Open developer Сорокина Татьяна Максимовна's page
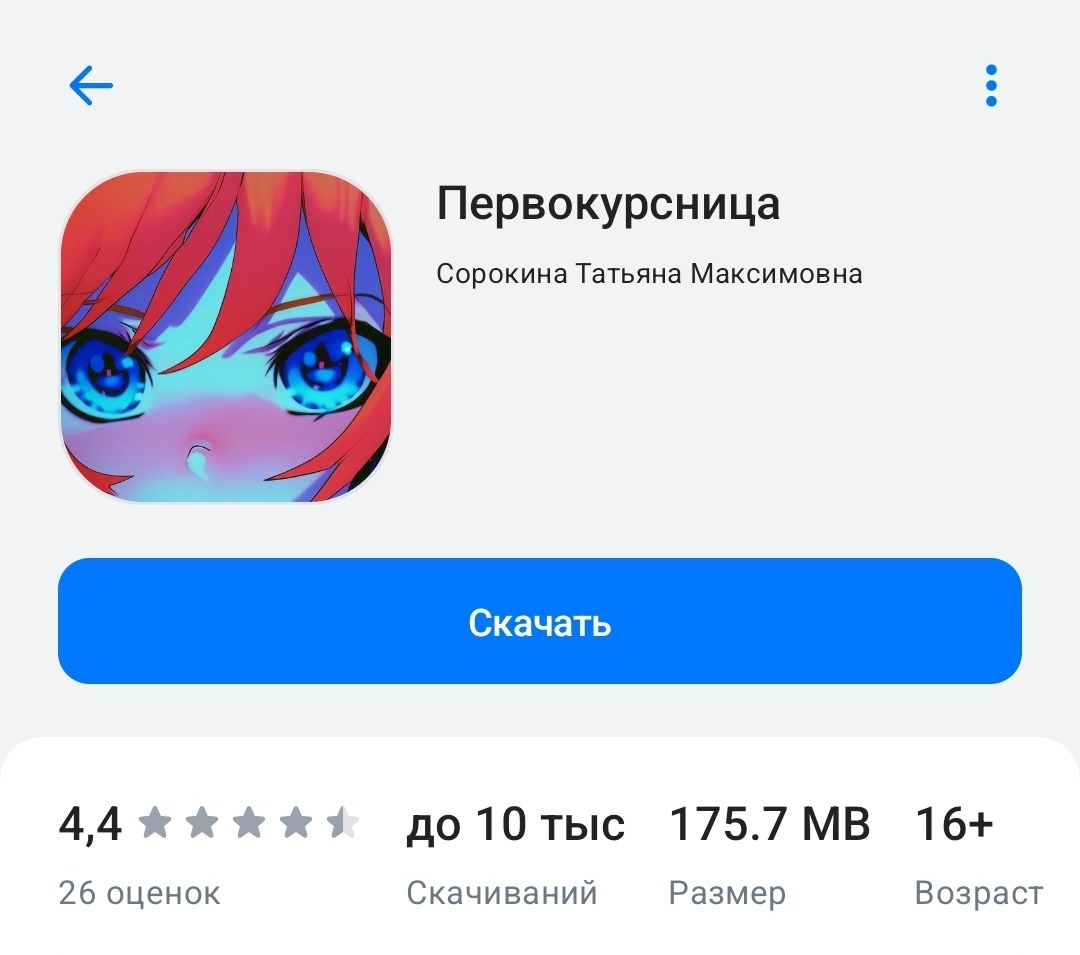This screenshot has height=955, width=1080. pos(649,274)
